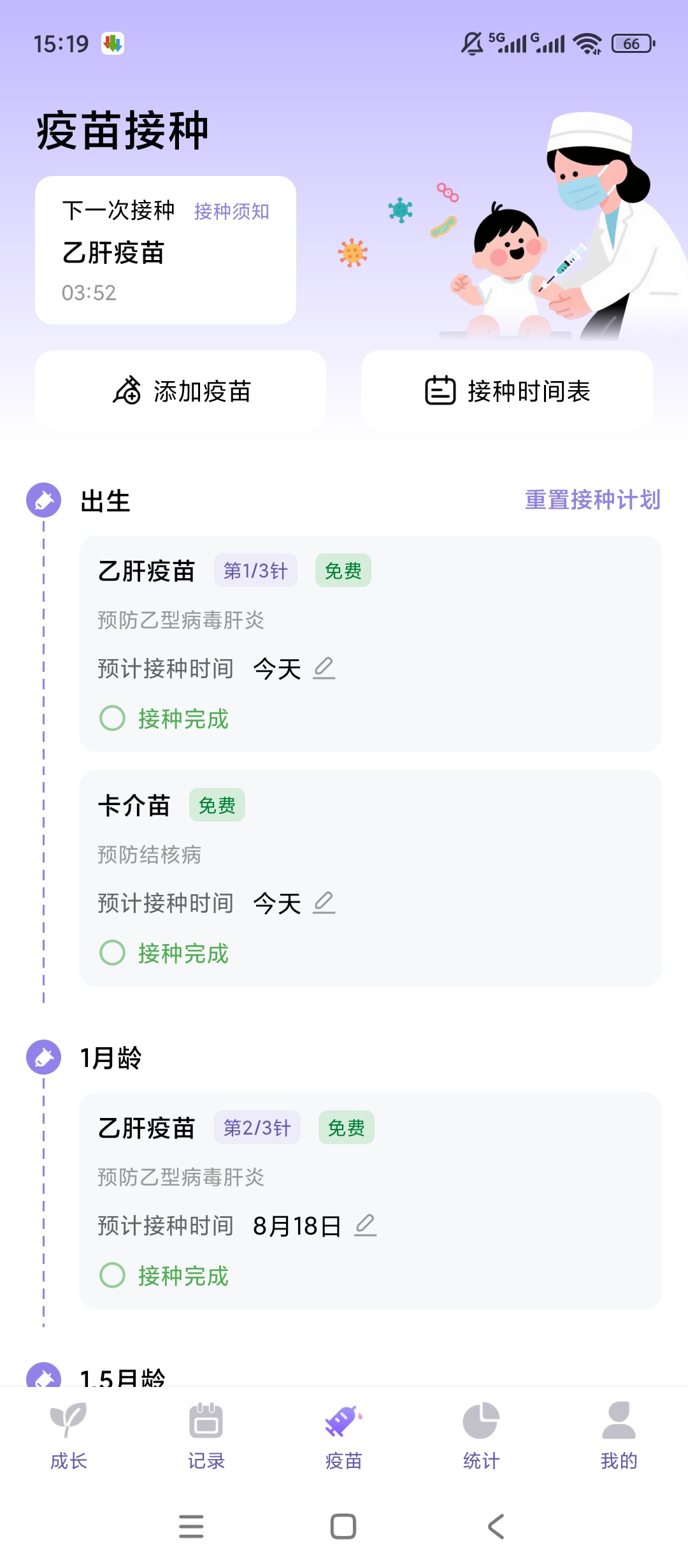The image size is (688, 1568).
Task: Switch to the 记录 tab
Action: click(x=206, y=1435)
